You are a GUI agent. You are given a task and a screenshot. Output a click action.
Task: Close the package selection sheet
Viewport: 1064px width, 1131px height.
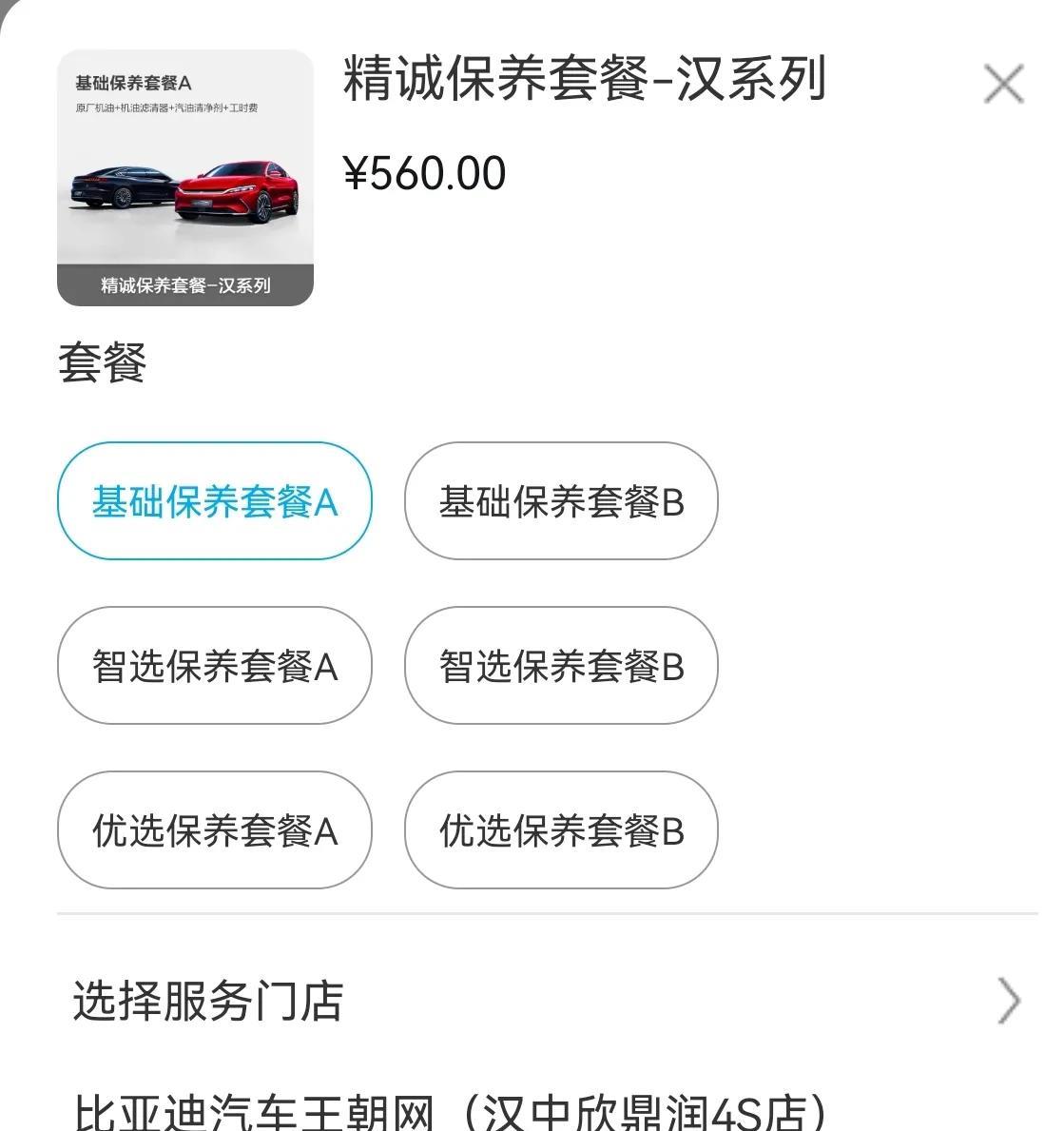(1003, 84)
